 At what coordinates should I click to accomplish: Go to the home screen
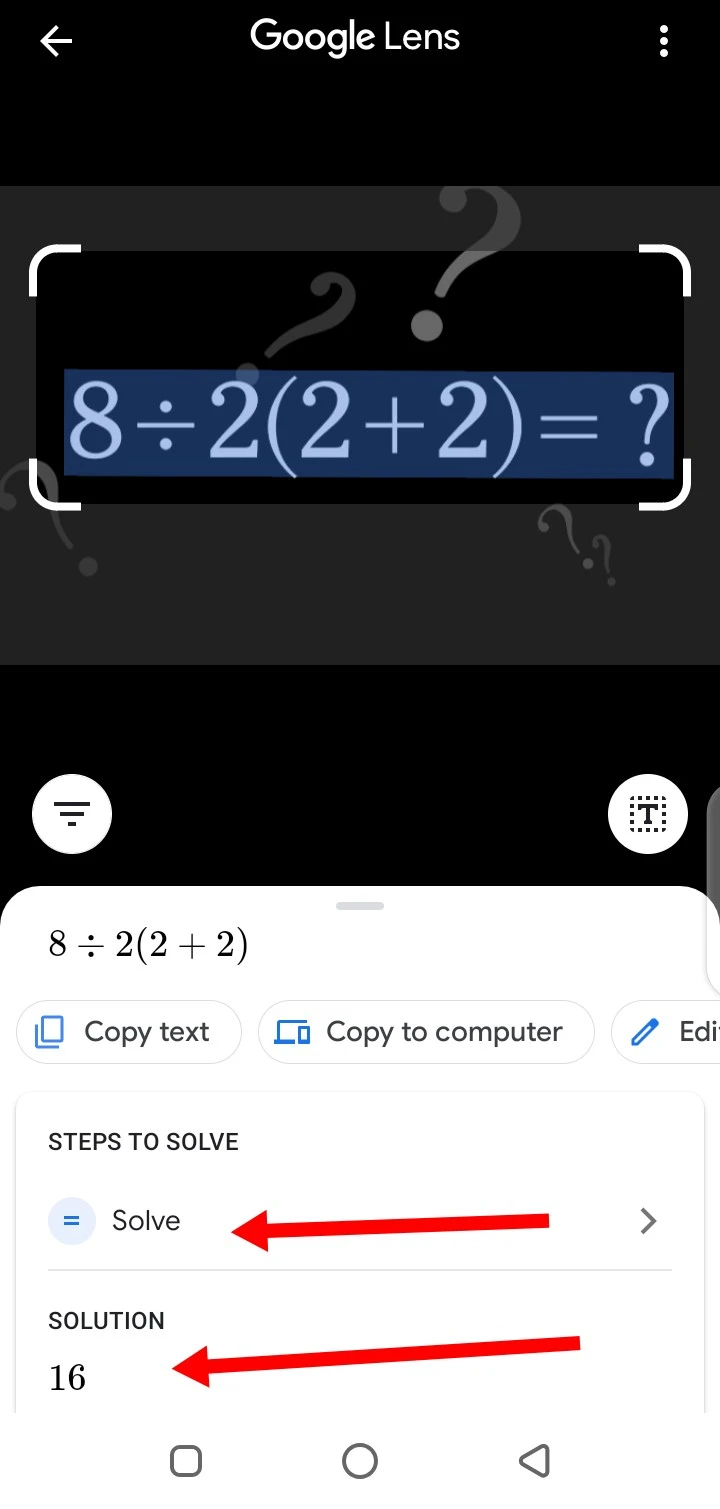360,1461
